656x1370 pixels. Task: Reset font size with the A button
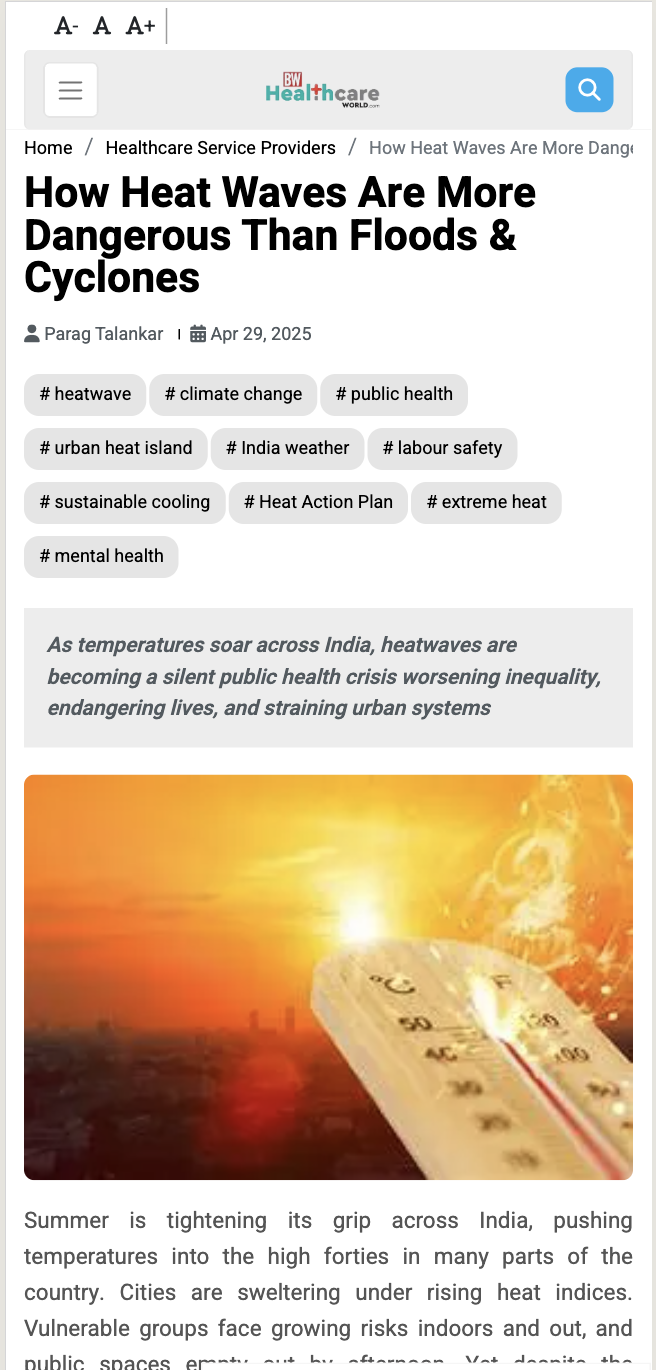(x=102, y=27)
